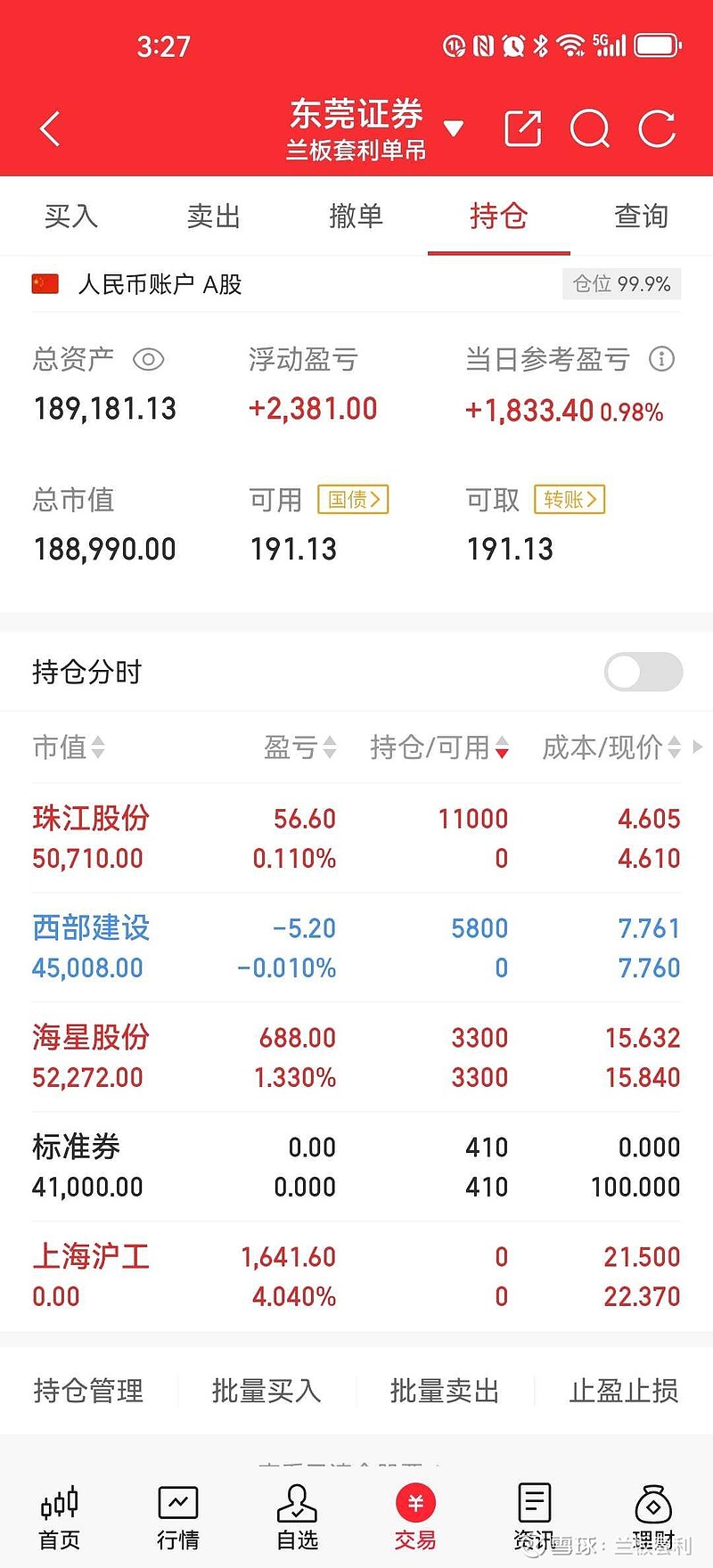Open the 东莞证券 account dropdown
The image size is (713, 1568).
454,129
